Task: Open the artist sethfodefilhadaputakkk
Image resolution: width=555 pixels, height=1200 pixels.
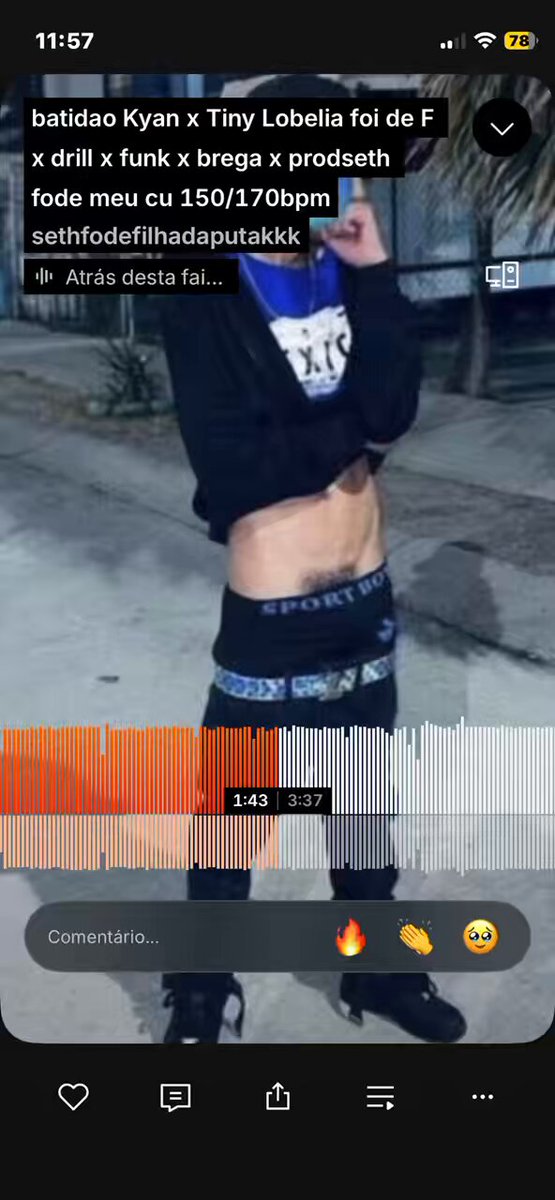Action: [167, 237]
